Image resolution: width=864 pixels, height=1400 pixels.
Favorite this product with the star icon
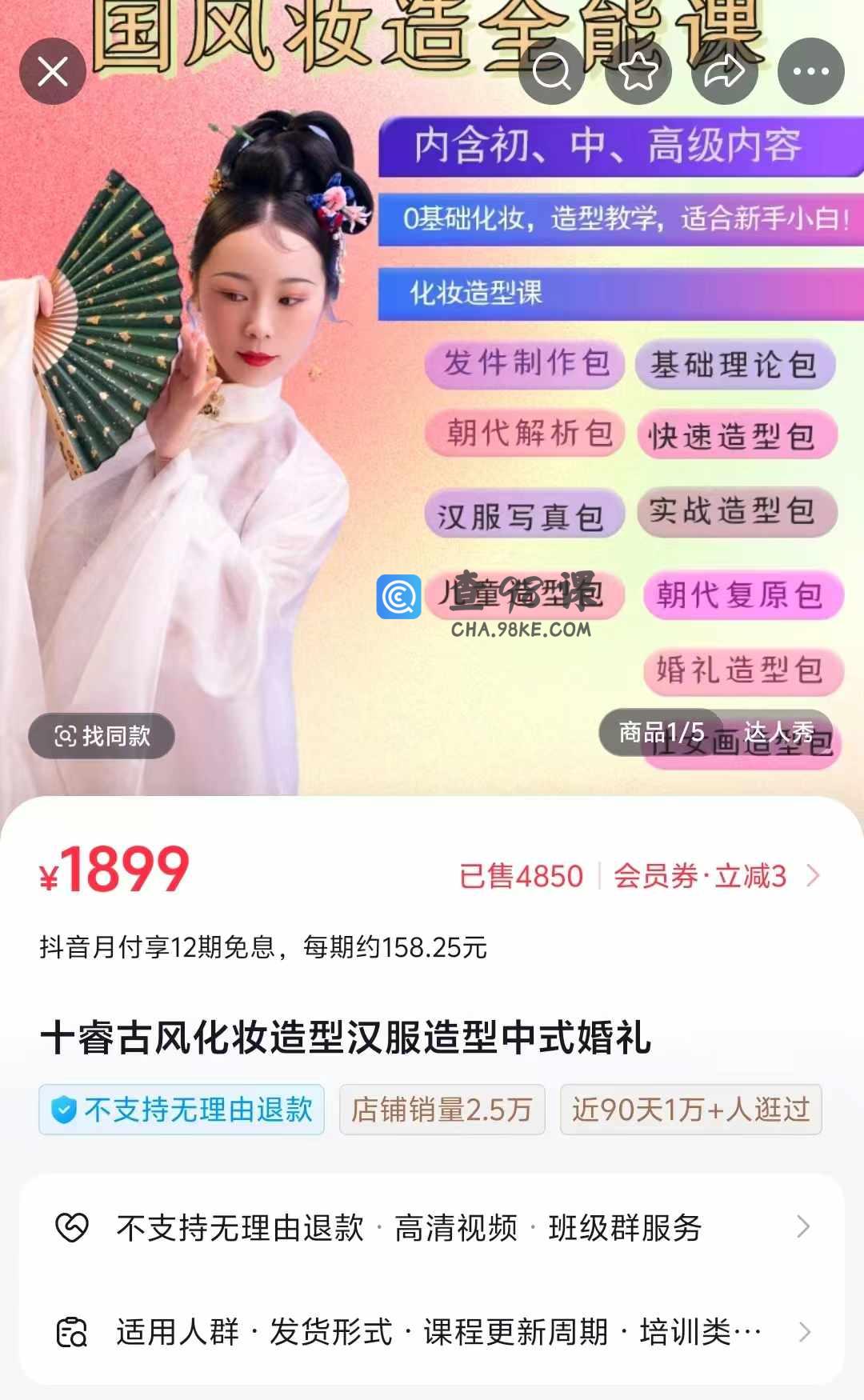coord(638,72)
